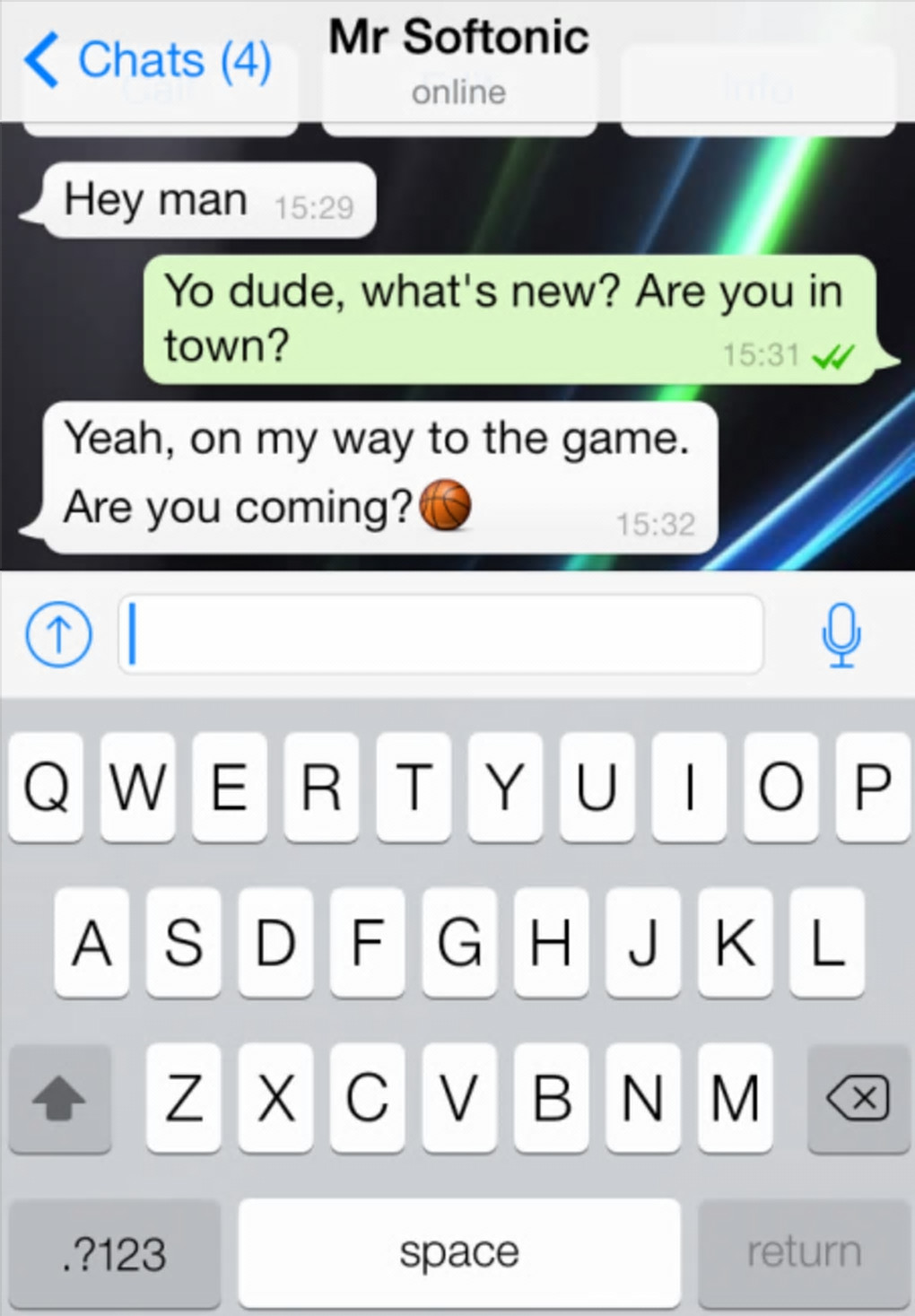Tap the attach upload arrow icon

pos(58,634)
